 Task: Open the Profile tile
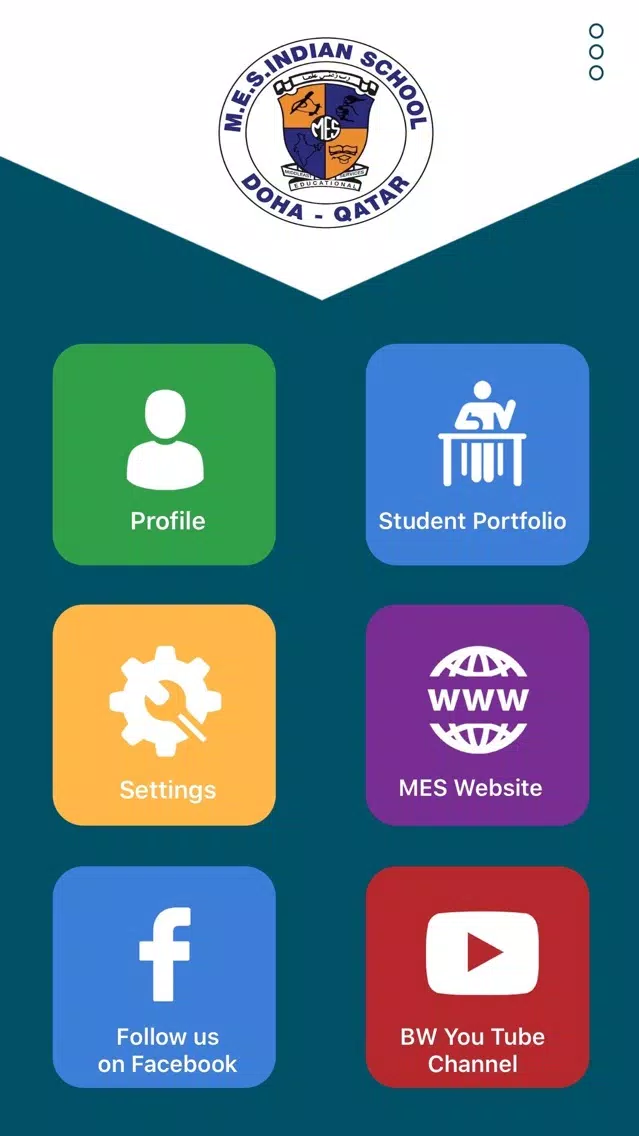[164, 454]
